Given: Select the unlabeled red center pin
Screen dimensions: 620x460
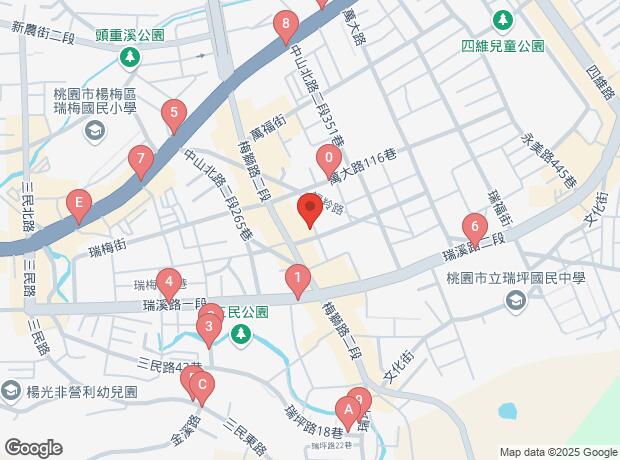Looking at the screenshot, I should (309, 210).
